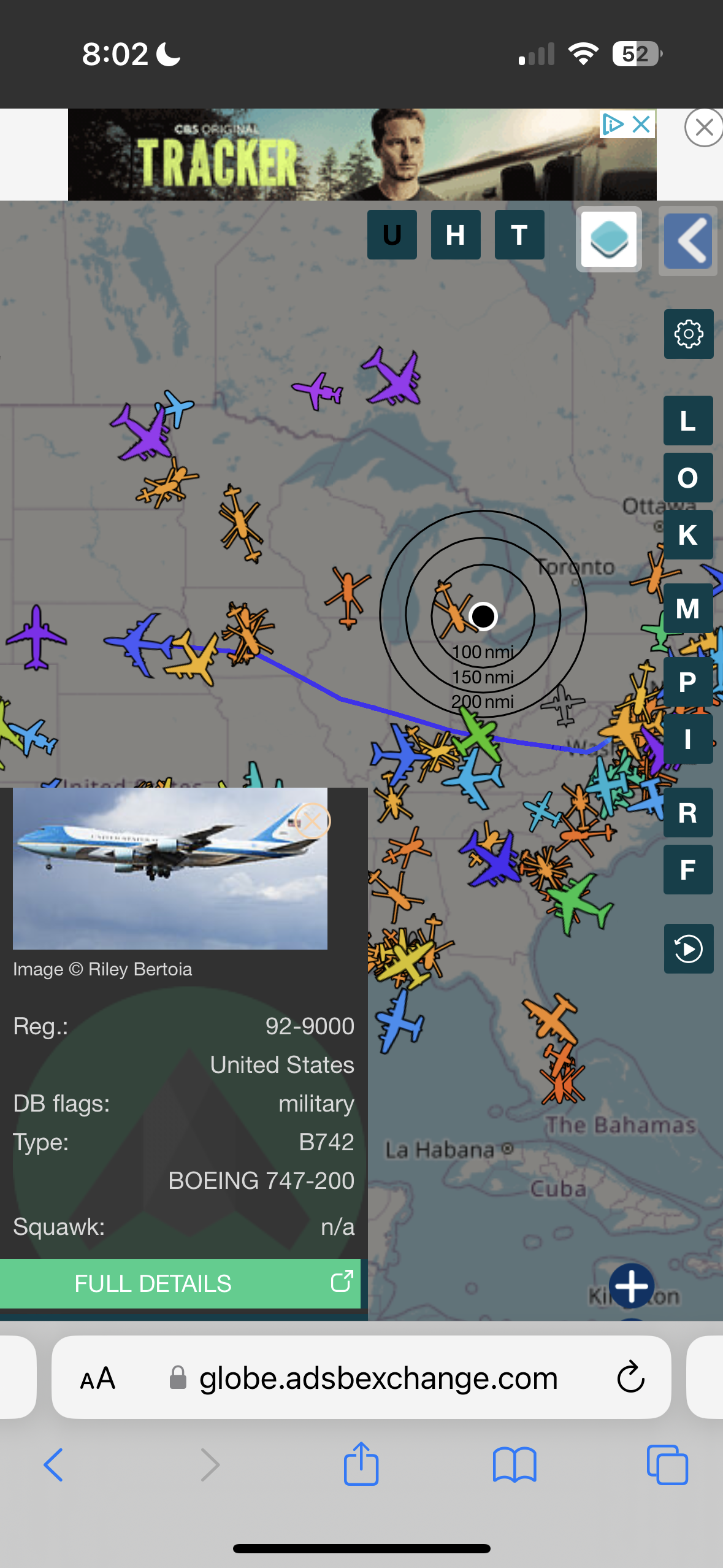Image resolution: width=723 pixels, height=1568 pixels.
Task: Close the selected aircraft info panel
Action: pos(313,821)
